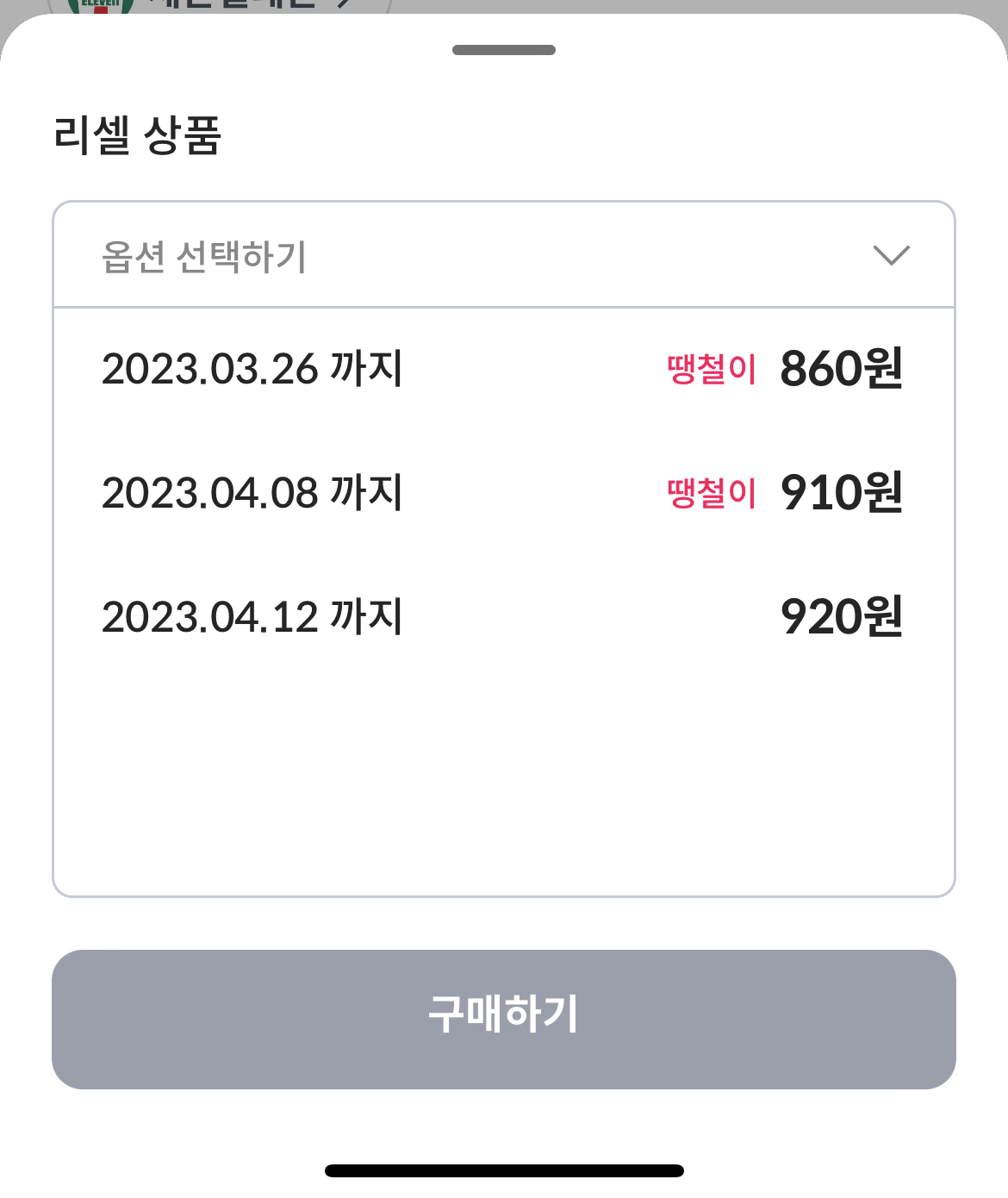1008x1198 pixels.
Task: Click inside the option selection box
Action: (x=504, y=253)
